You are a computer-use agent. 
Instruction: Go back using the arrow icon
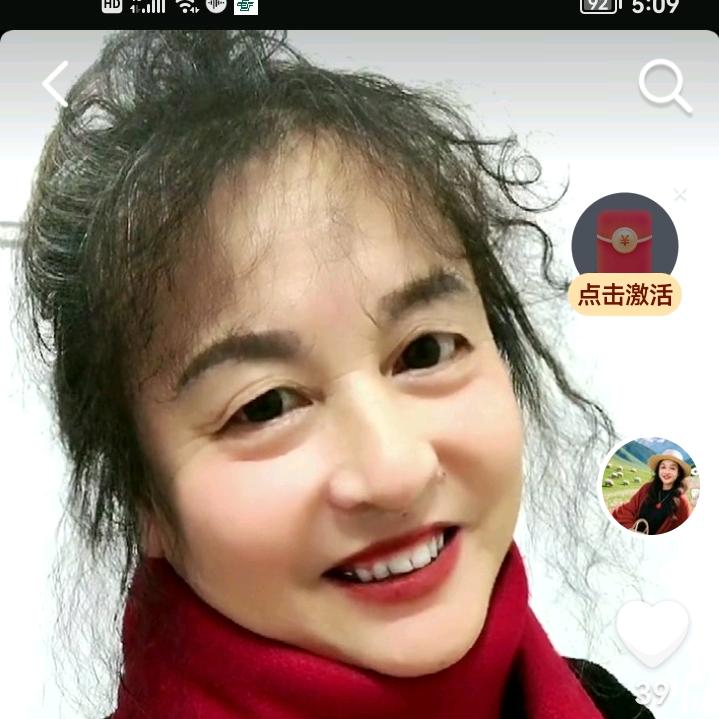(x=55, y=84)
